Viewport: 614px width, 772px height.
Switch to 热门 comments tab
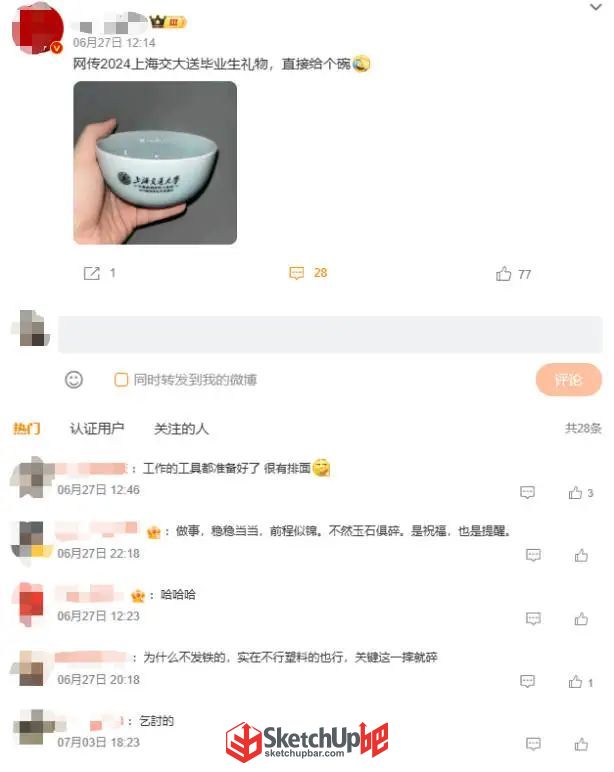26,428
